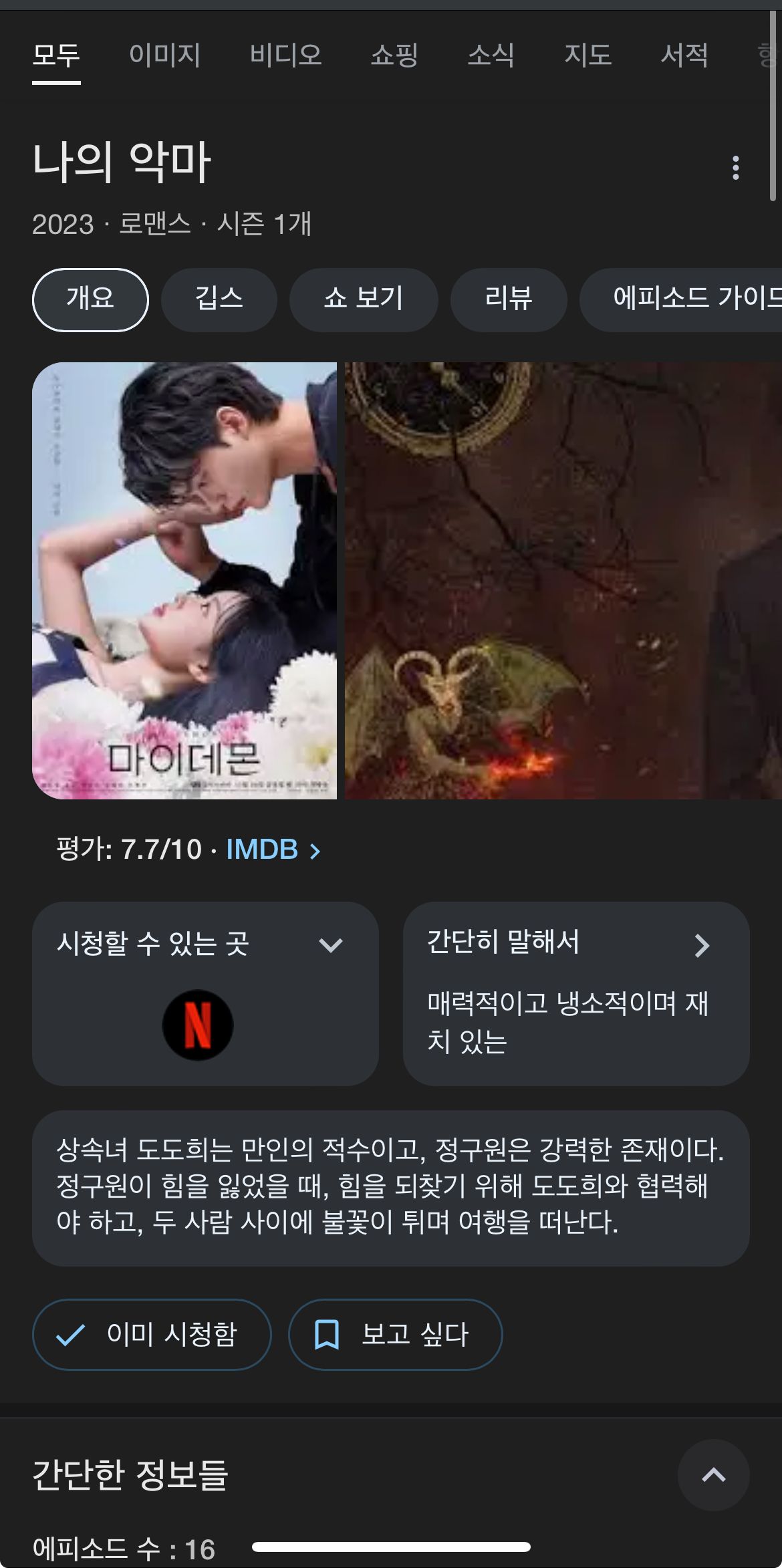The height and width of the screenshot is (1568, 782).
Task: Open the three-dot overflow menu
Action: click(735, 168)
